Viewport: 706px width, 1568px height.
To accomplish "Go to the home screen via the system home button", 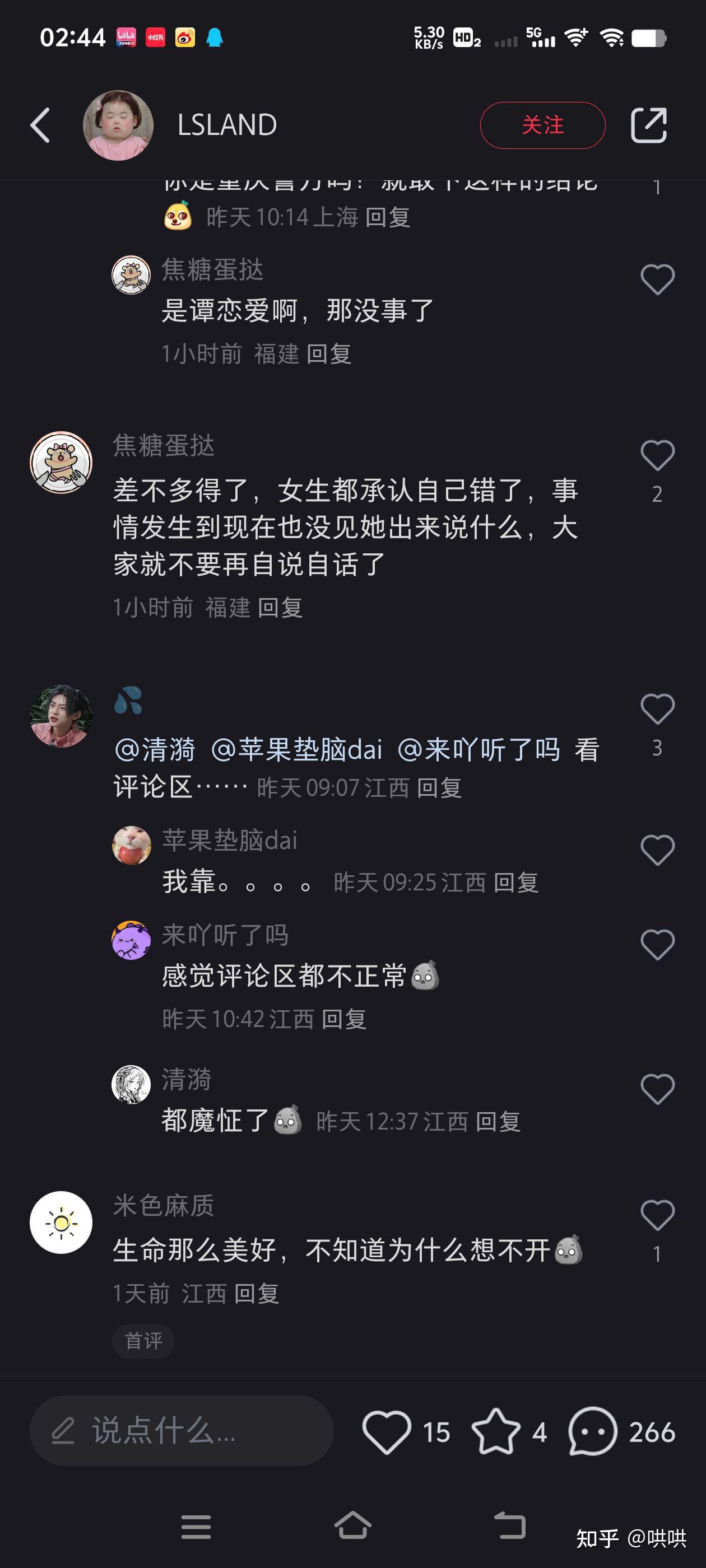I will point(352,1525).
